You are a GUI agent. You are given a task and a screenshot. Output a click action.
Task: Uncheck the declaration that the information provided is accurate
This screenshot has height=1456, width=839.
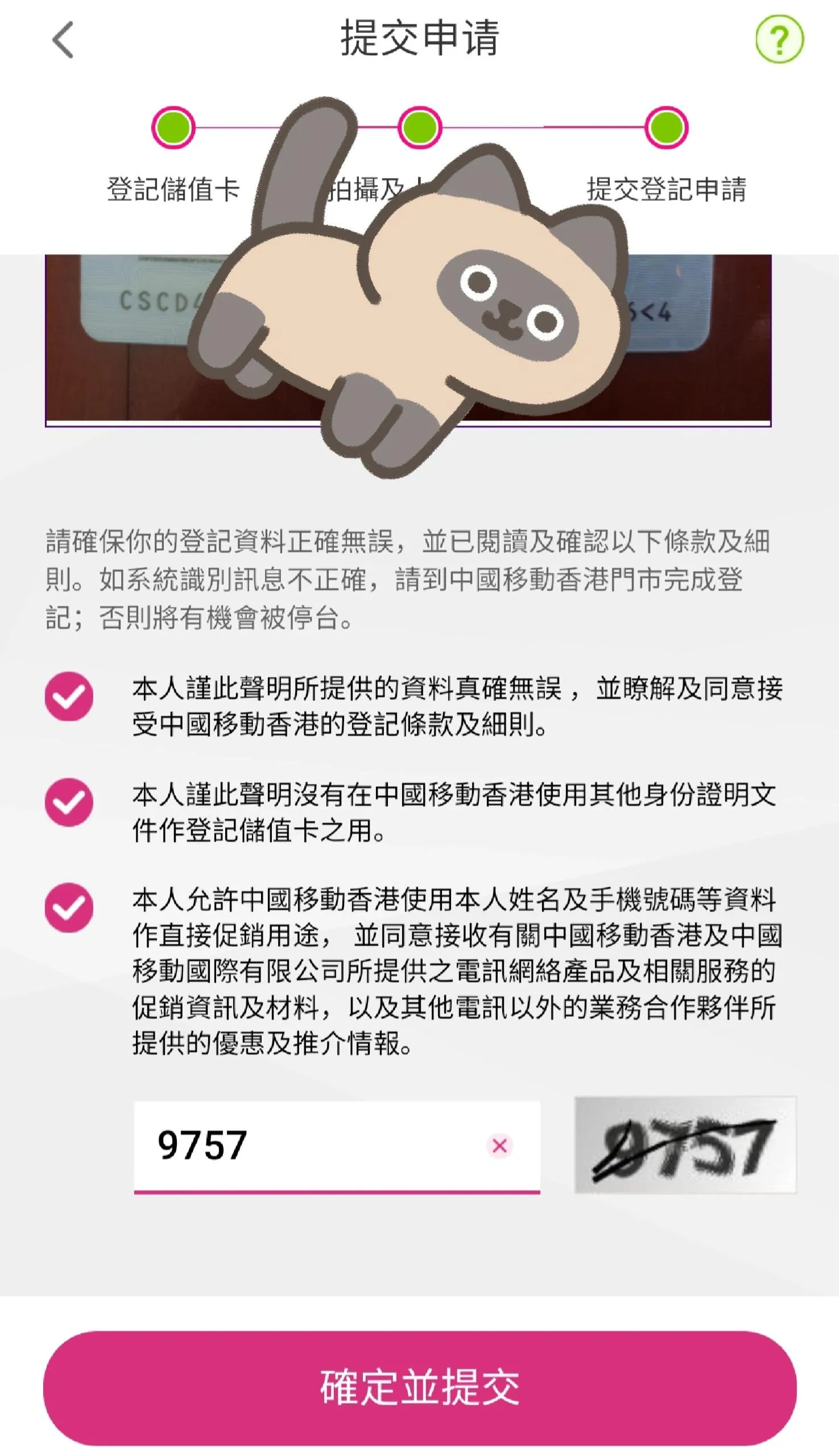tap(69, 696)
